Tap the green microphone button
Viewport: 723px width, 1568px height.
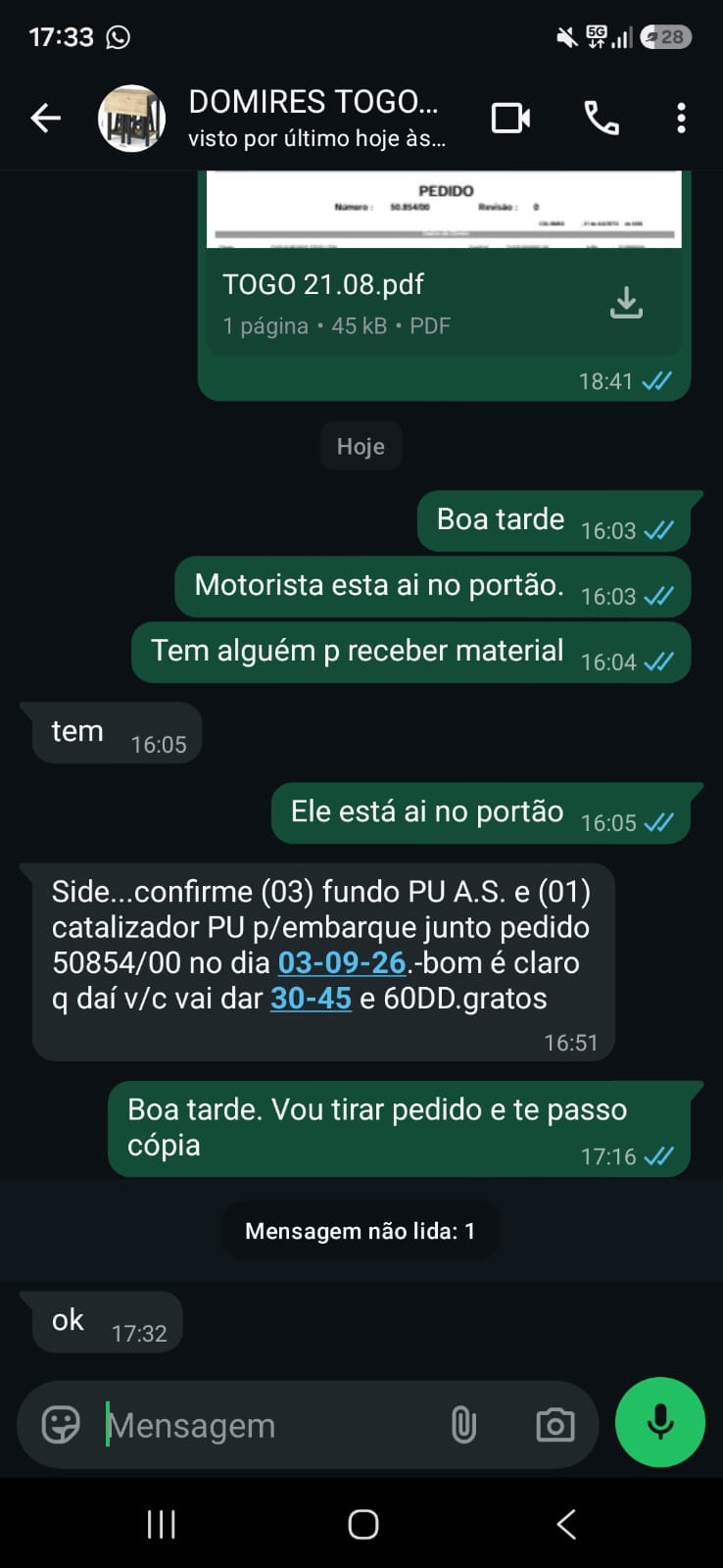pos(660,1423)
